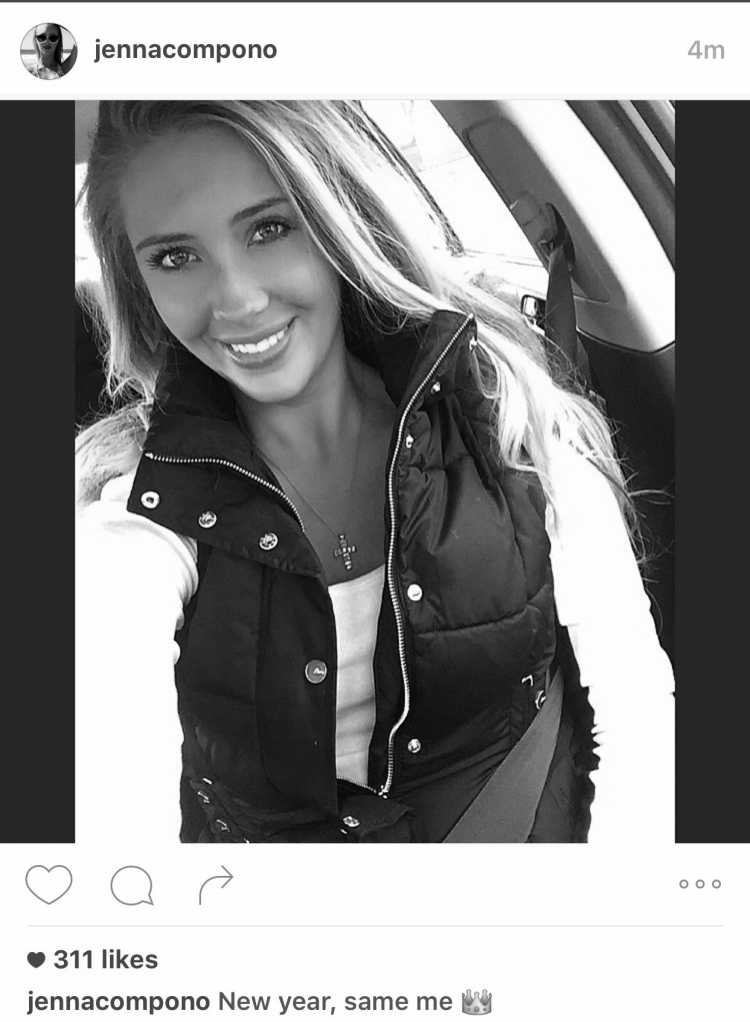Screen dimensions: 750x1022
Task: Open the jennacompono username in the post header
Action: pyautogui.click(x=185, y=50)
